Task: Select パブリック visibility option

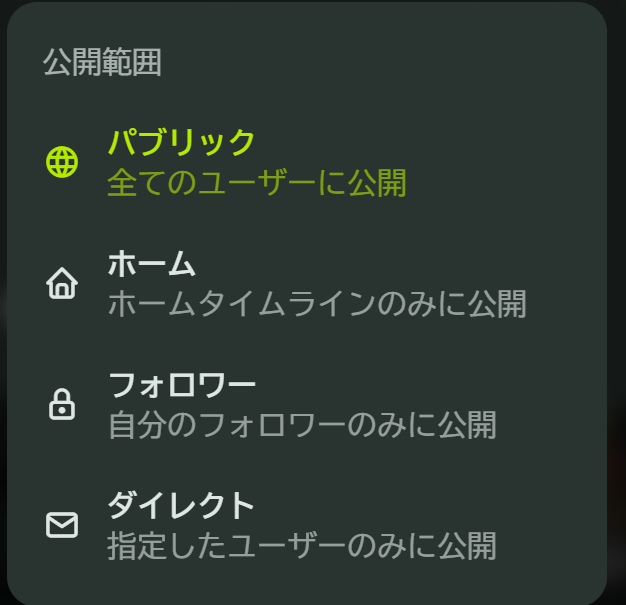Action: pyautogui.click(x=256, y=162)
